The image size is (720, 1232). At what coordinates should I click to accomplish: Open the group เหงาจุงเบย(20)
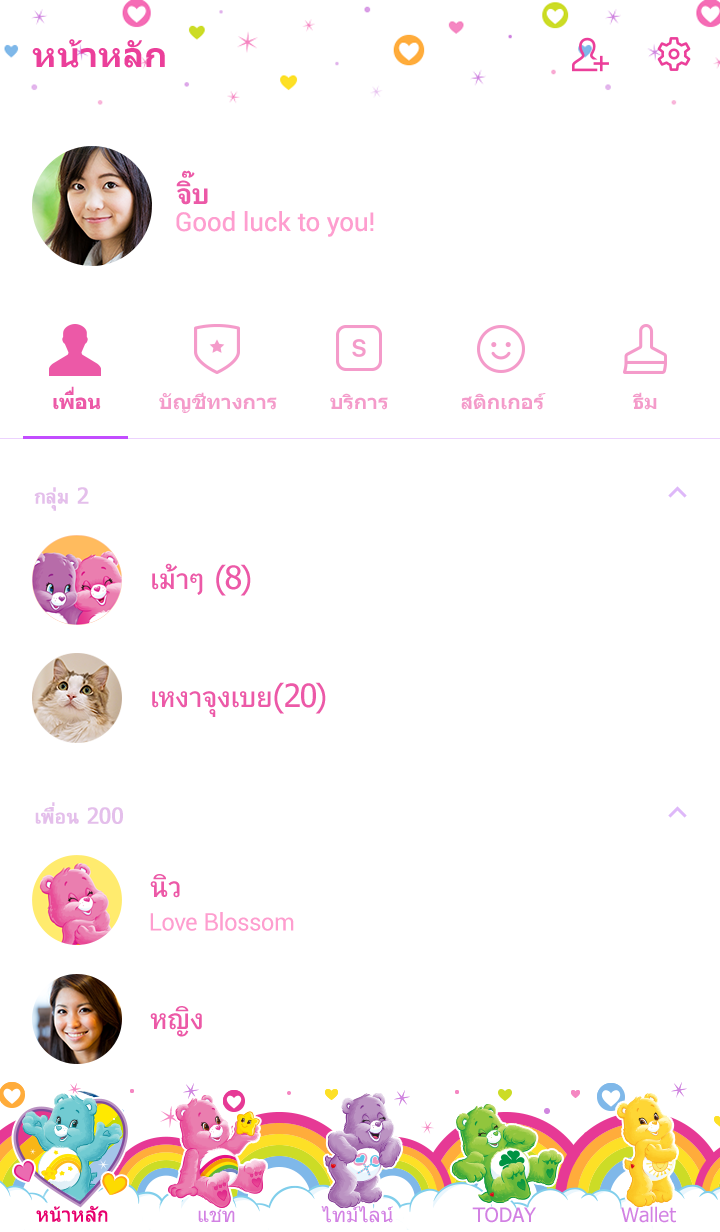(238, 698)
